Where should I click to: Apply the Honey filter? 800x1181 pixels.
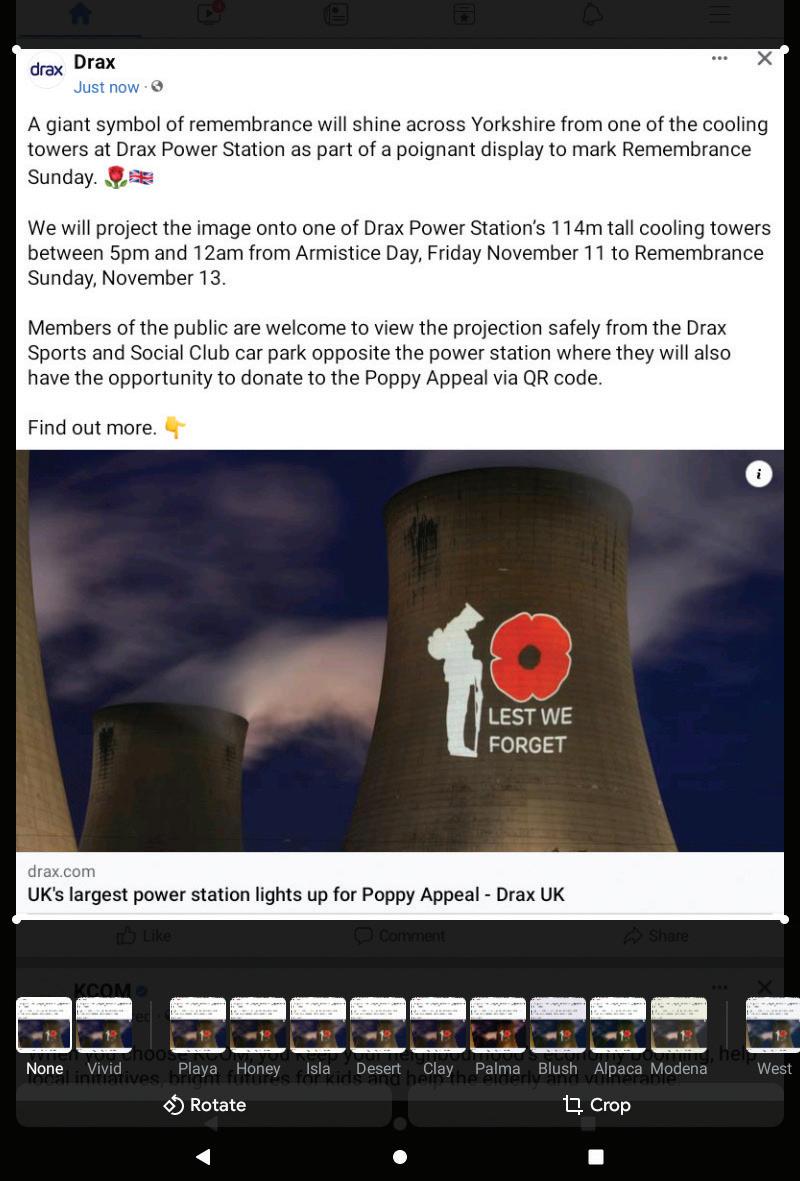[x=258, y=1025]
